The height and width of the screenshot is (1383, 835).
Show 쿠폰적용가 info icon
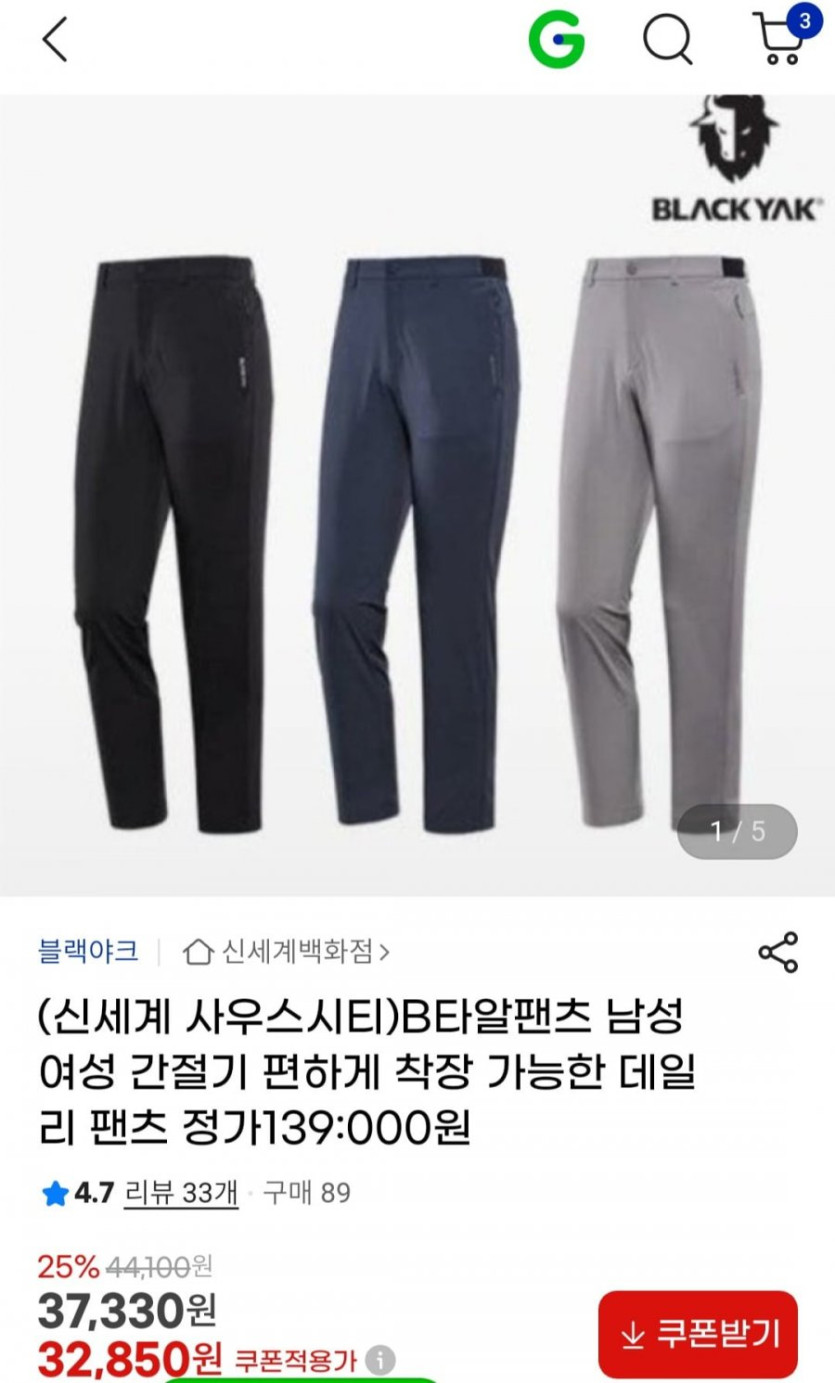(379, 1361)
